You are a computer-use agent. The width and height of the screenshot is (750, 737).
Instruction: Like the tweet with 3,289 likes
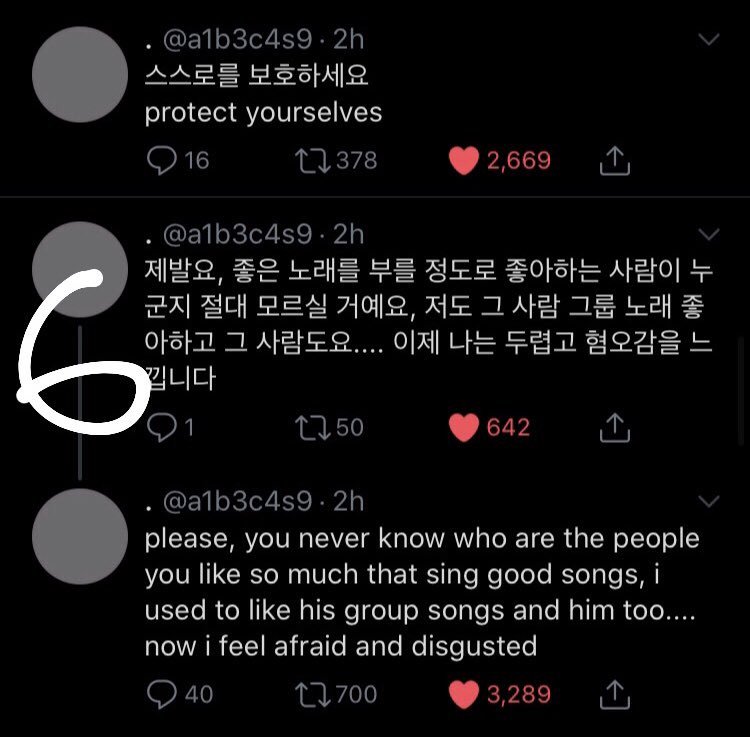(463, 693)
